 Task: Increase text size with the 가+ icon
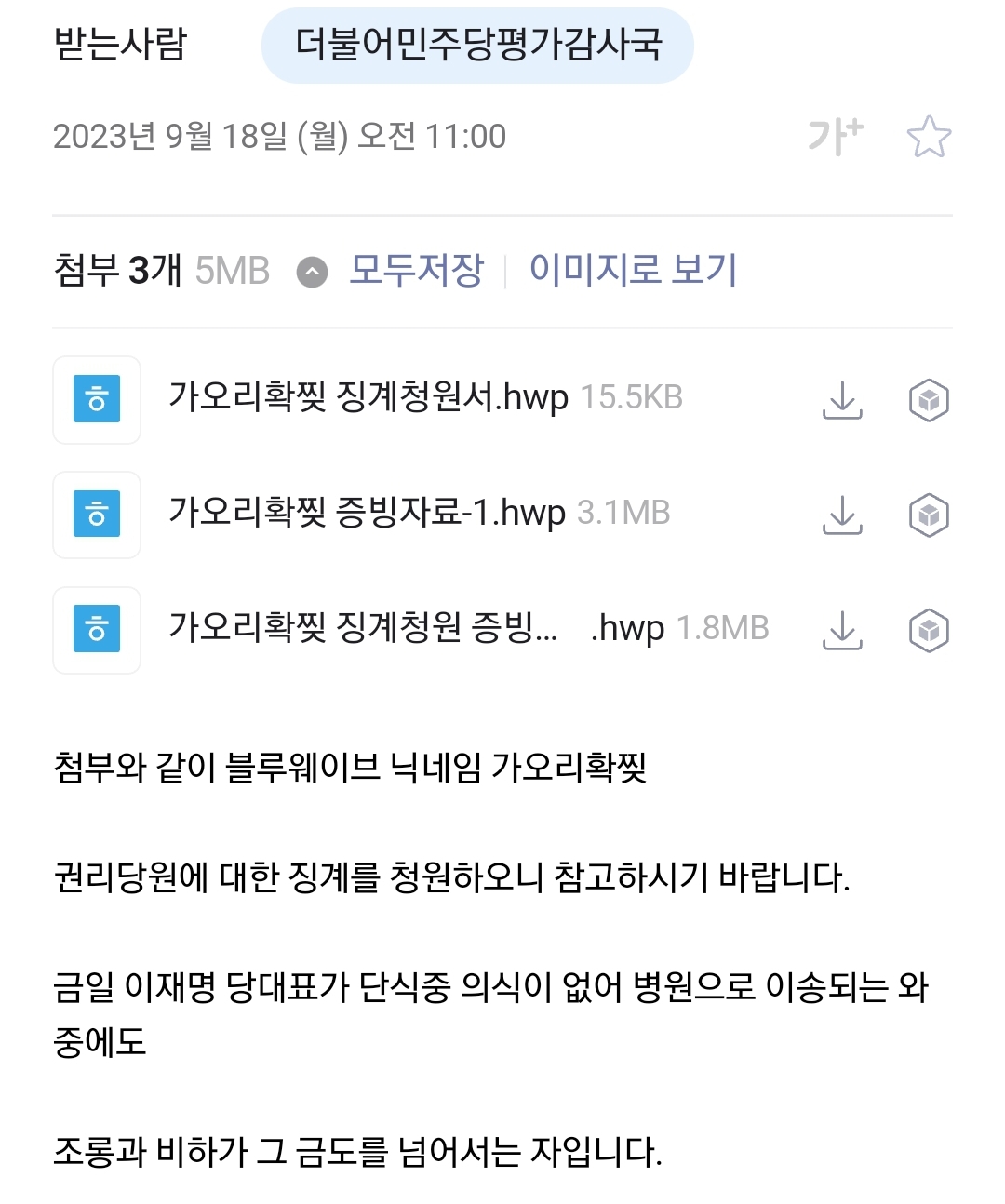coord(835,137)
